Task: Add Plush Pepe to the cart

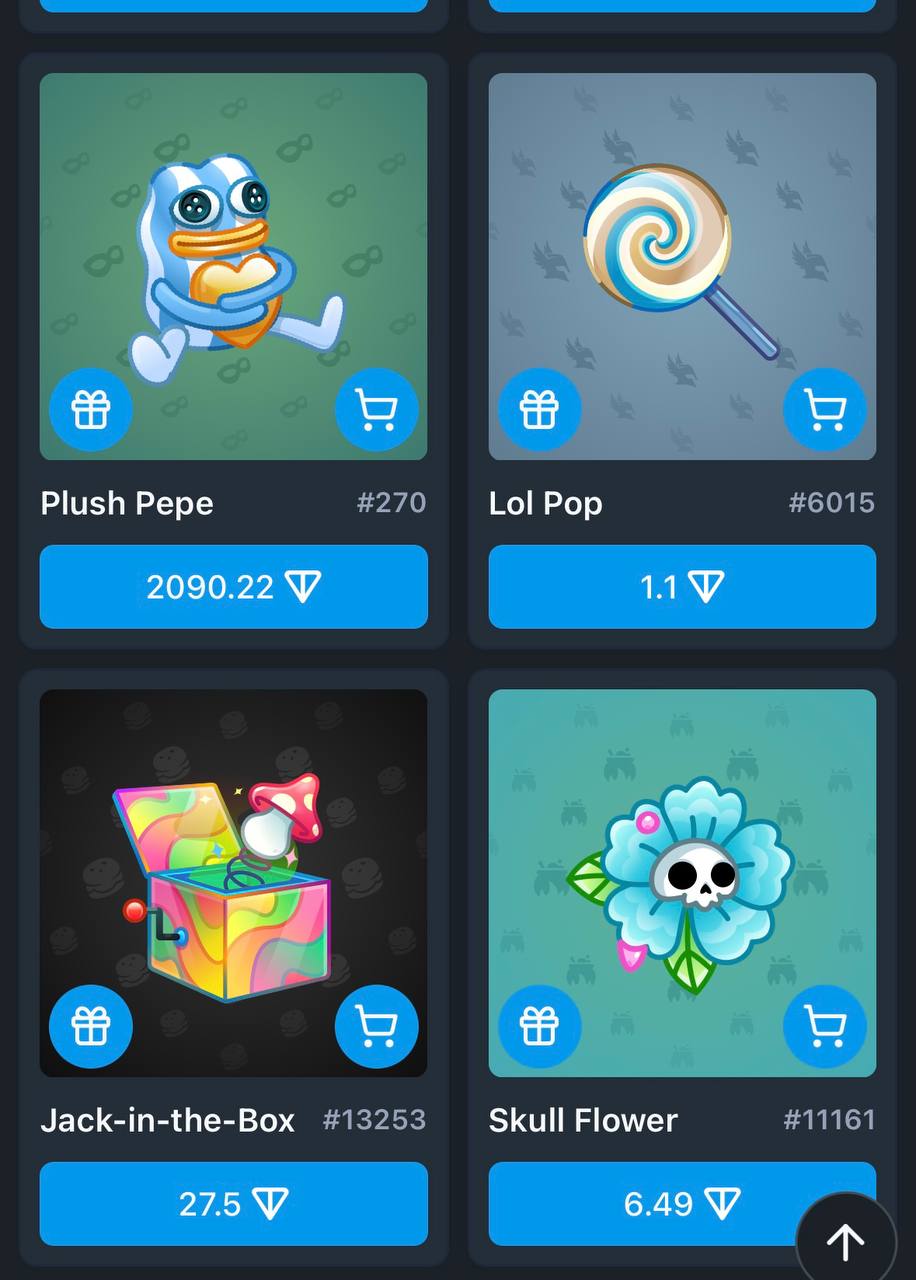Action: 376,409
